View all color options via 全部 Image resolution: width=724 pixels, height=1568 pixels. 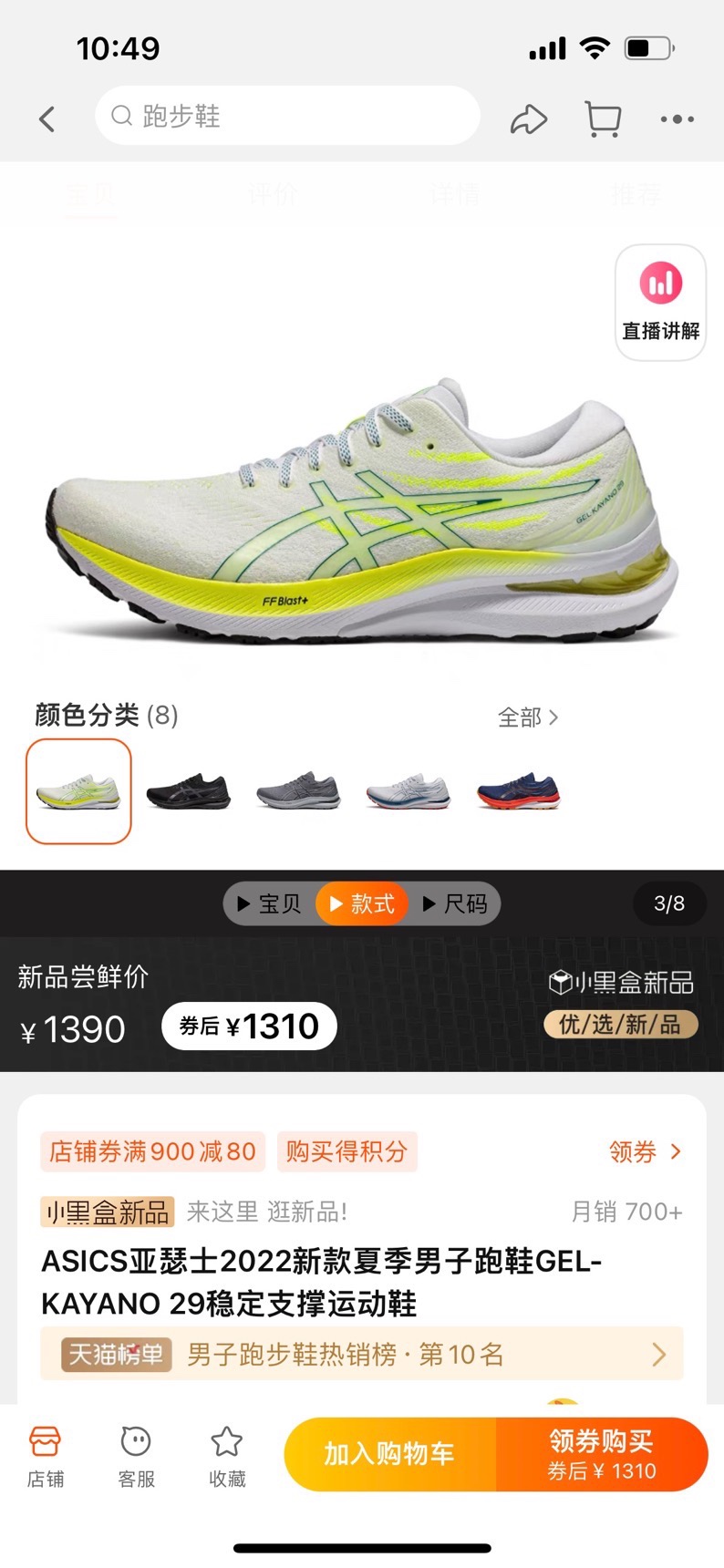(x=528, y=717)
